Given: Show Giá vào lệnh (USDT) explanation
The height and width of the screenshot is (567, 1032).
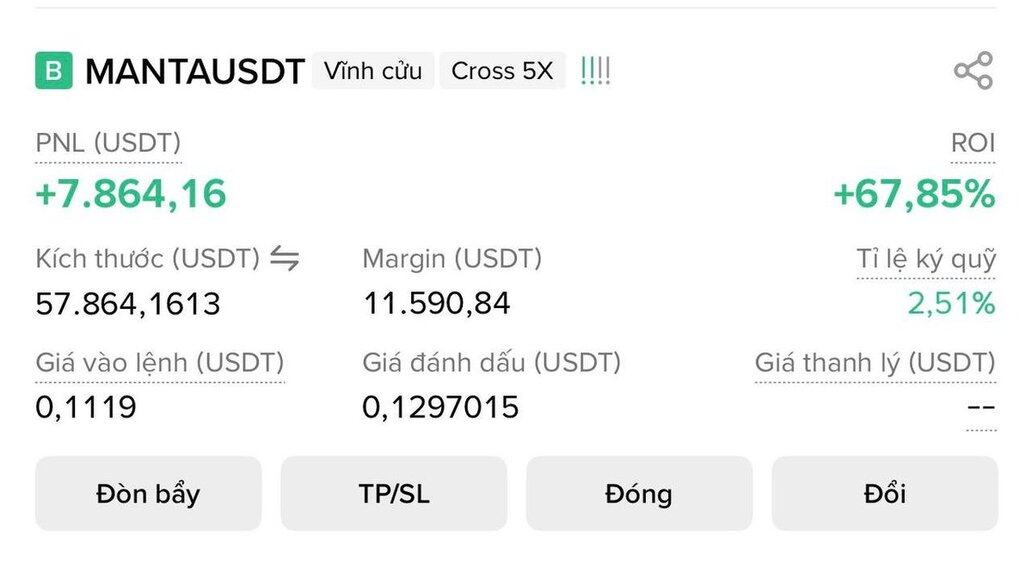Looking at the screenshot, I should (160, 363).
